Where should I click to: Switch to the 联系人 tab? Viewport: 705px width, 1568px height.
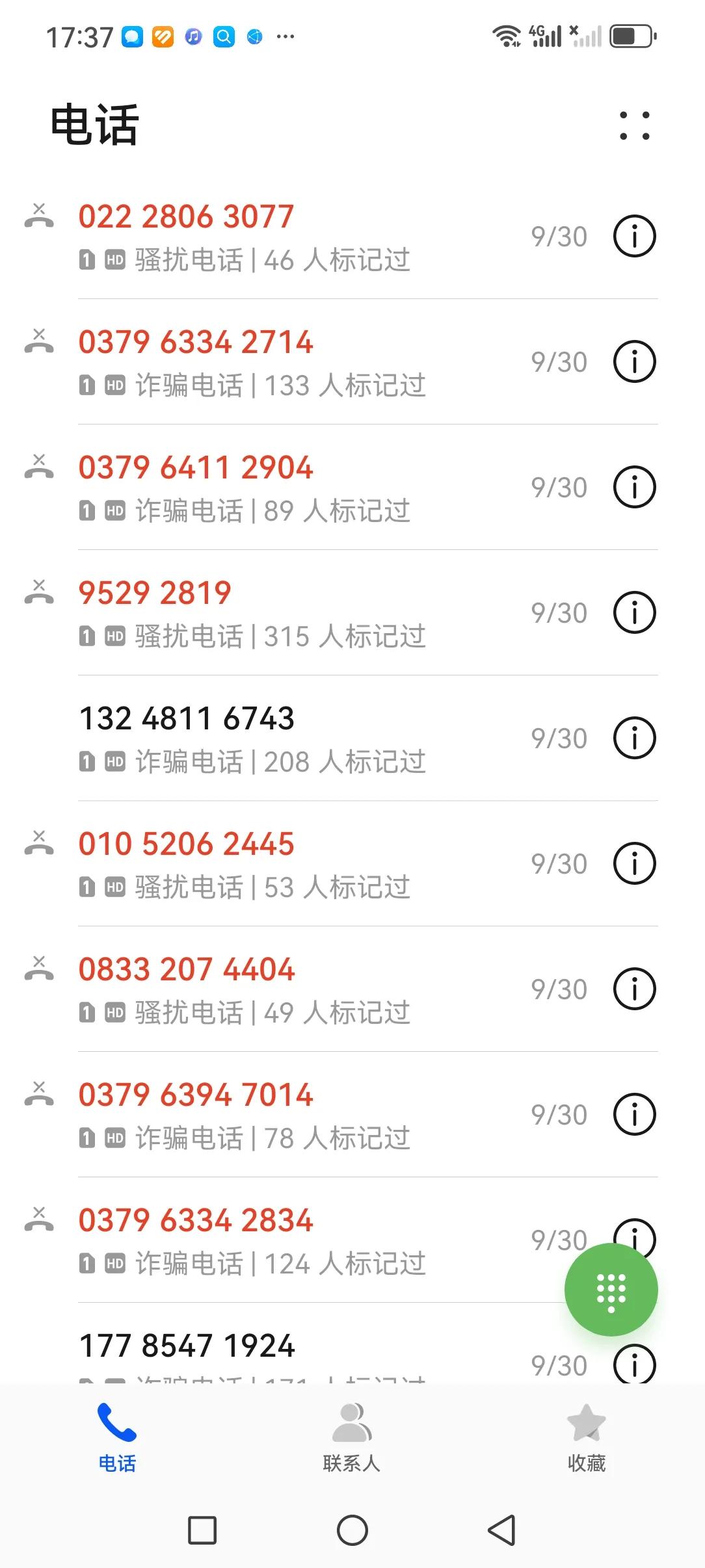point(352,1438)
